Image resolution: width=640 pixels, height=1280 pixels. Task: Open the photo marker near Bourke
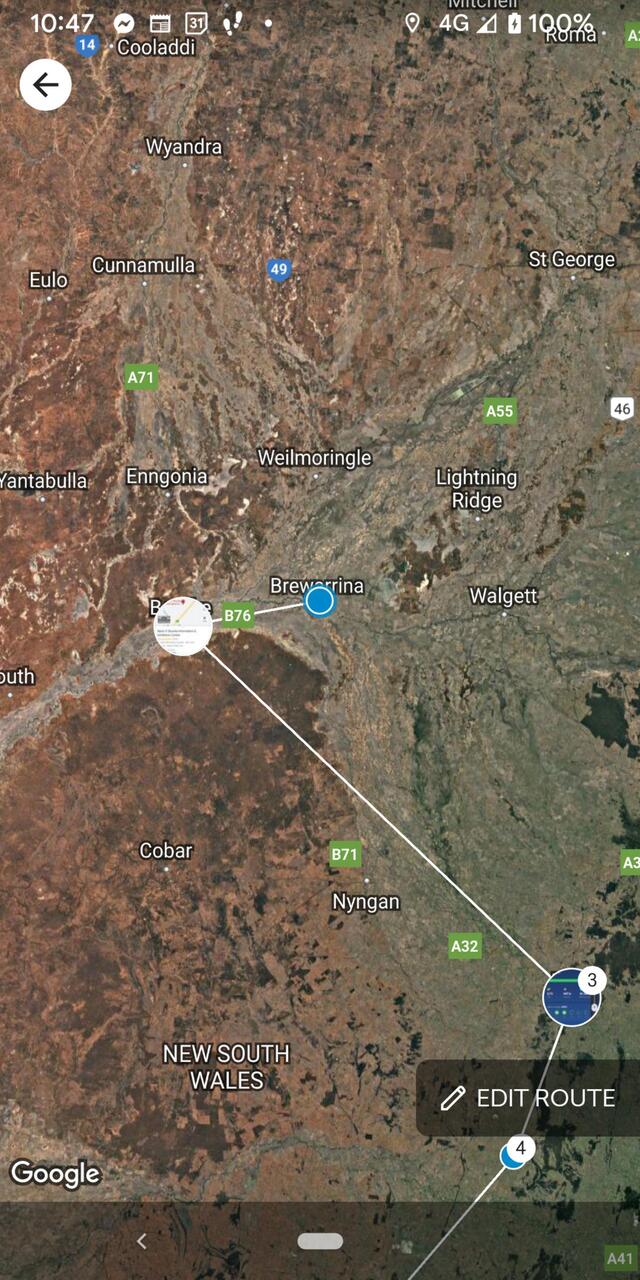[183, 626]
